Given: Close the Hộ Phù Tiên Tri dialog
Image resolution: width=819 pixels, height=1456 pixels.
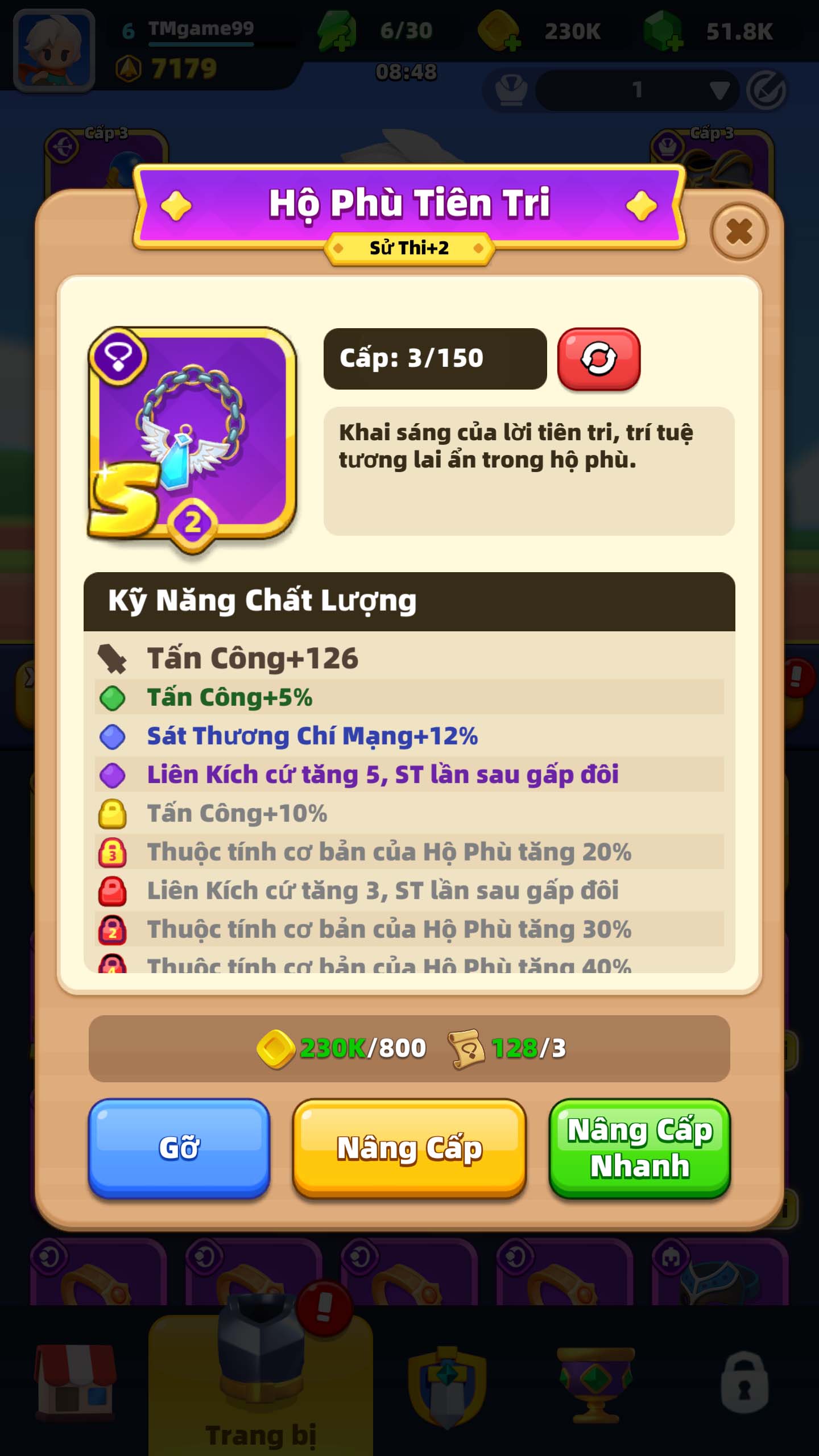Looking at the screenshot, I should tap(739, 231).
